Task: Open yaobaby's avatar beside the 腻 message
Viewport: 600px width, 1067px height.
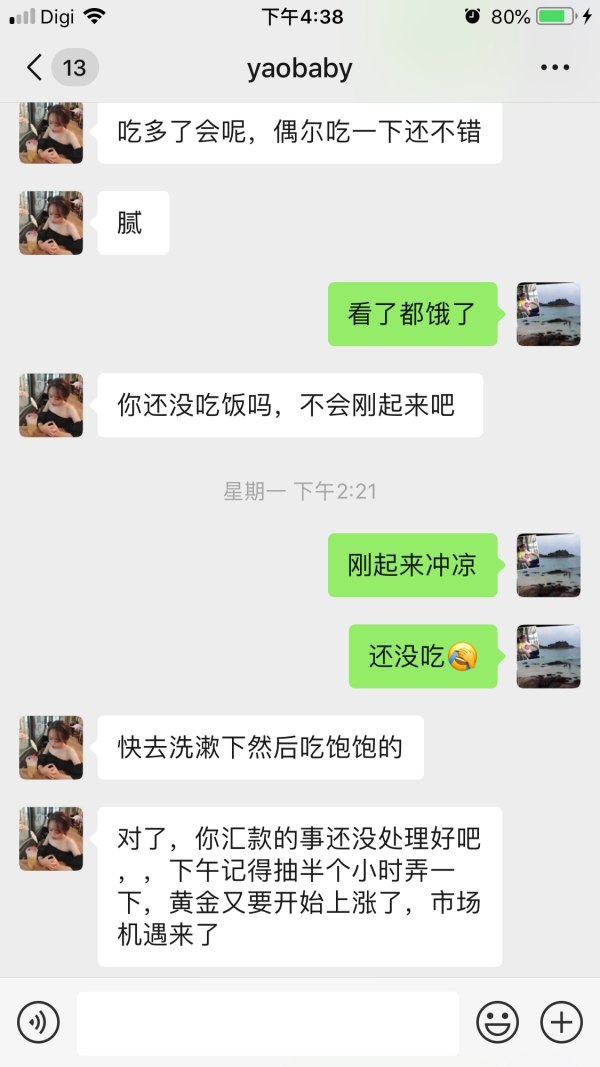Action: pyautogui.click(x=51, y=223)
